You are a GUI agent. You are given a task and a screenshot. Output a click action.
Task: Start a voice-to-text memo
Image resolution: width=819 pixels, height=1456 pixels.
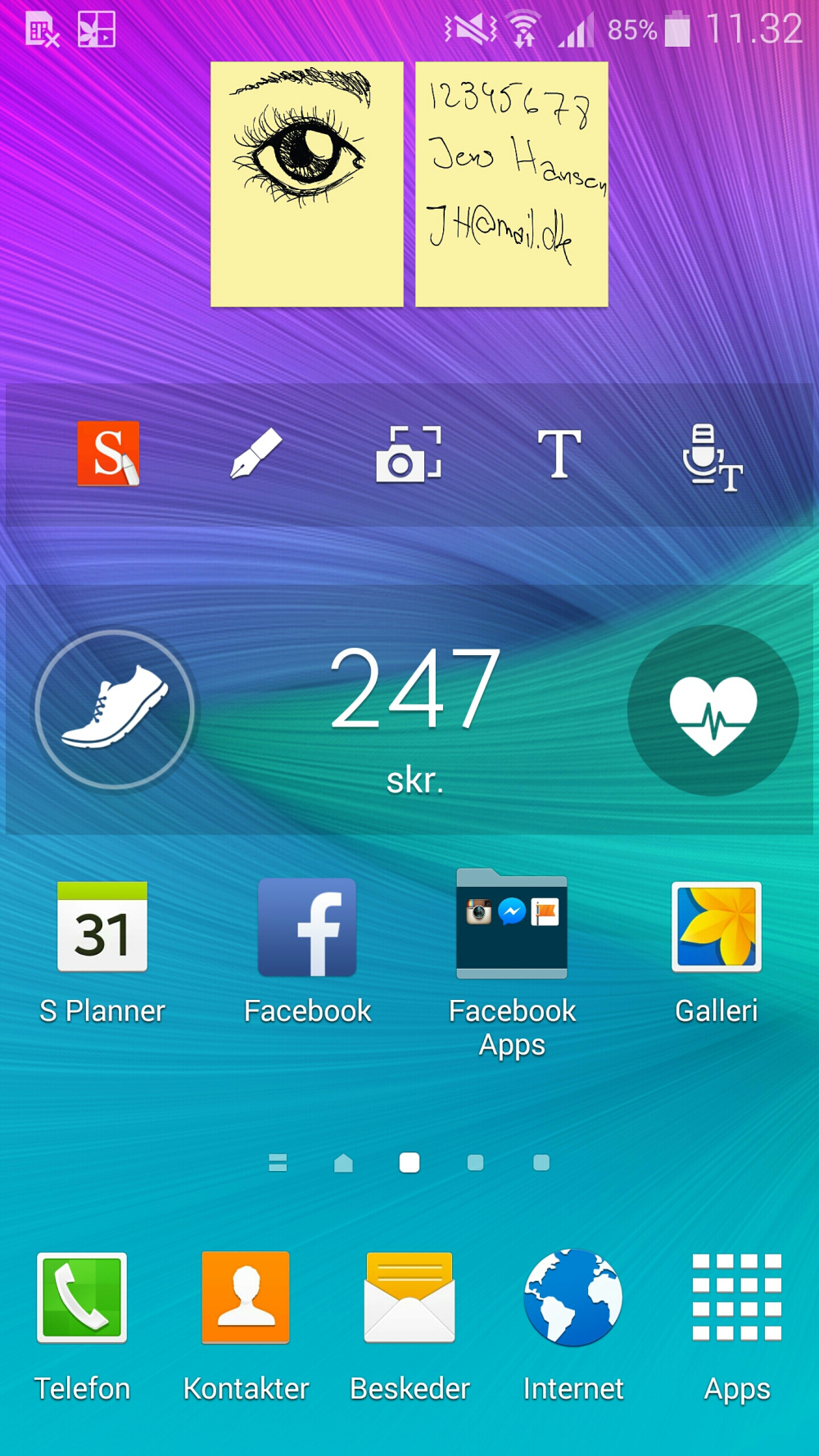tap(711, 457)
